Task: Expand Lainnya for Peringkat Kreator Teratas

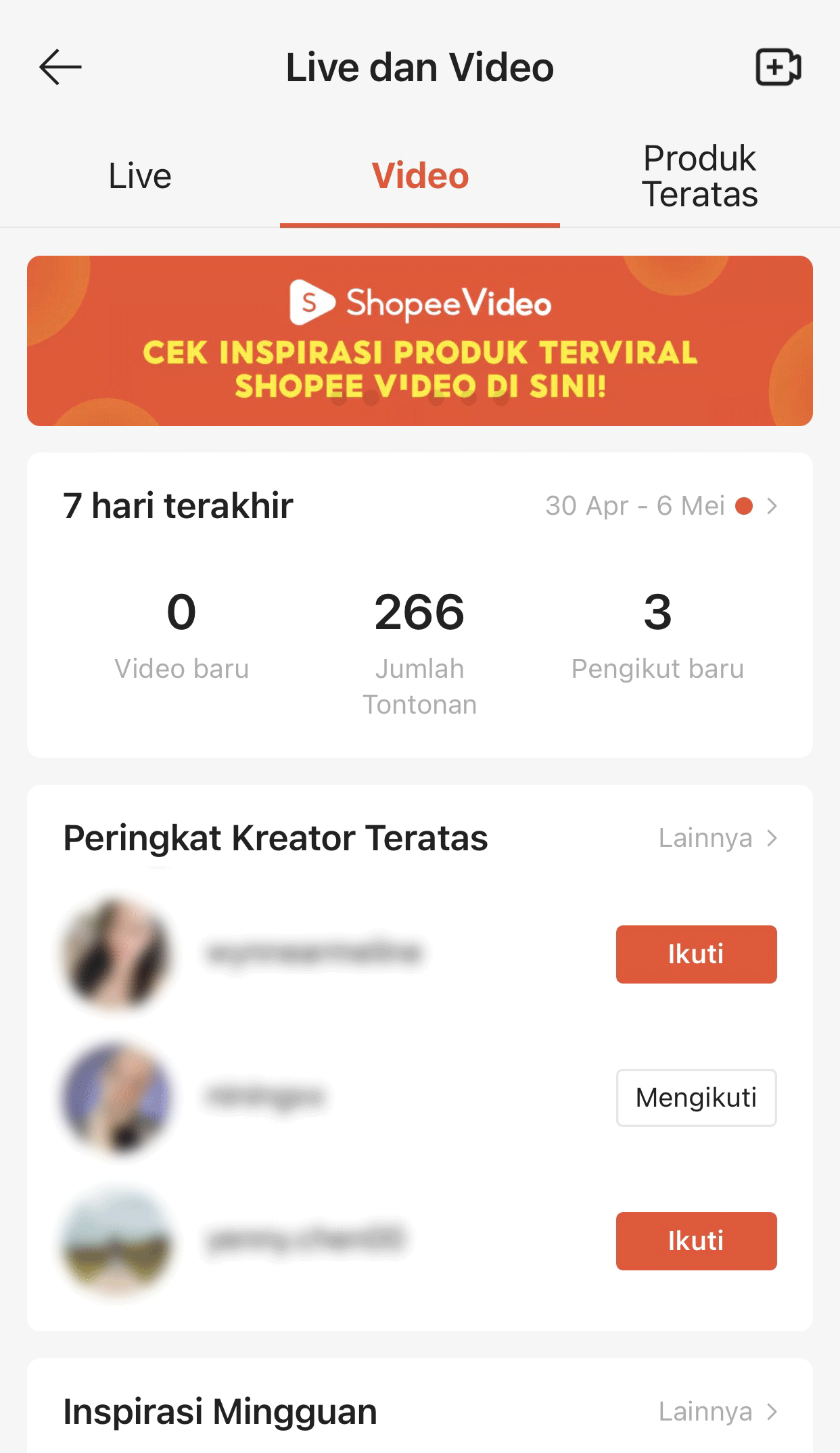Action: [719, 837]
